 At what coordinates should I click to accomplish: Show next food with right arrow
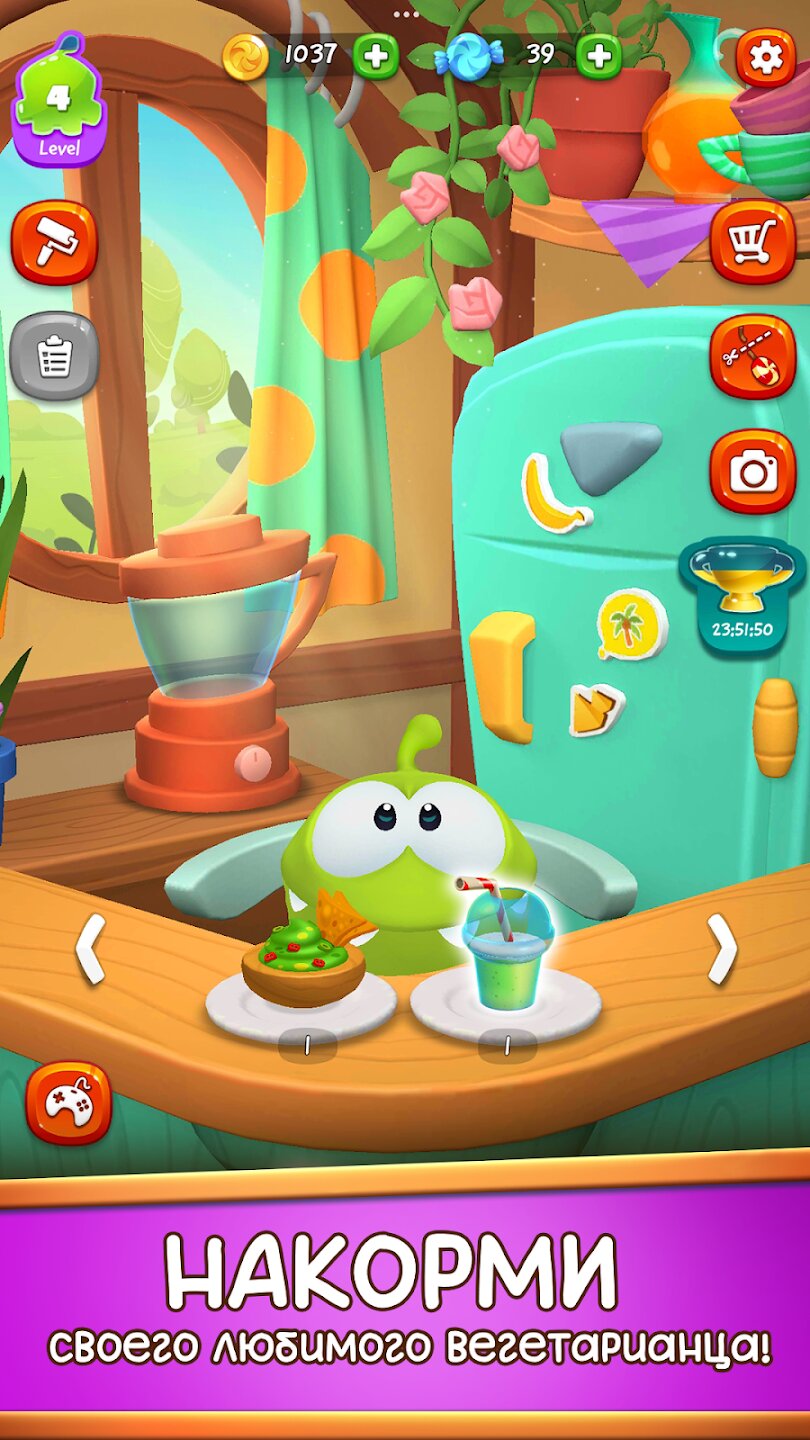click(721, 950)
